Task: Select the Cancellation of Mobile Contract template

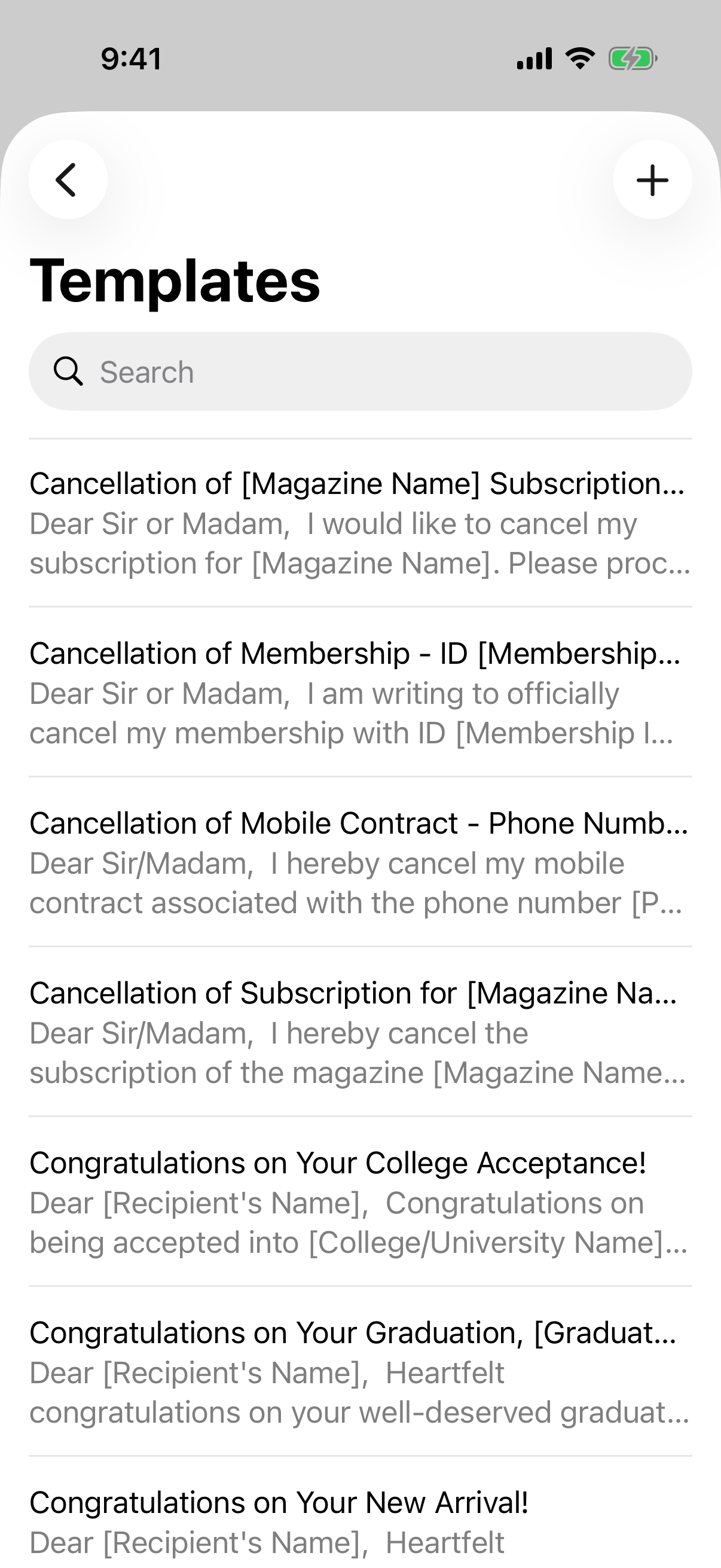Action: pos(360,862)
